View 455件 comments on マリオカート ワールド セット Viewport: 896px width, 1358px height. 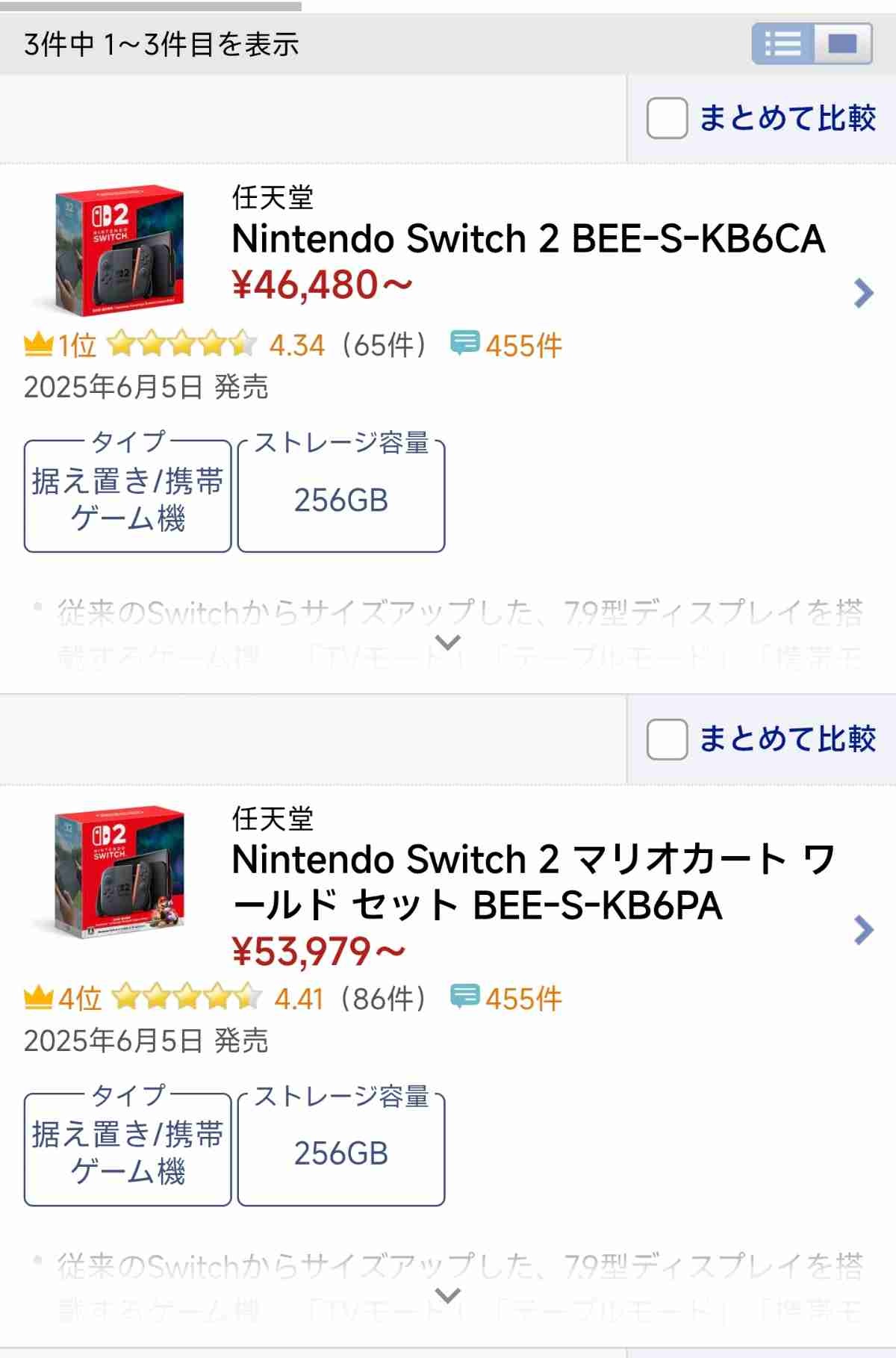point(507,998)
